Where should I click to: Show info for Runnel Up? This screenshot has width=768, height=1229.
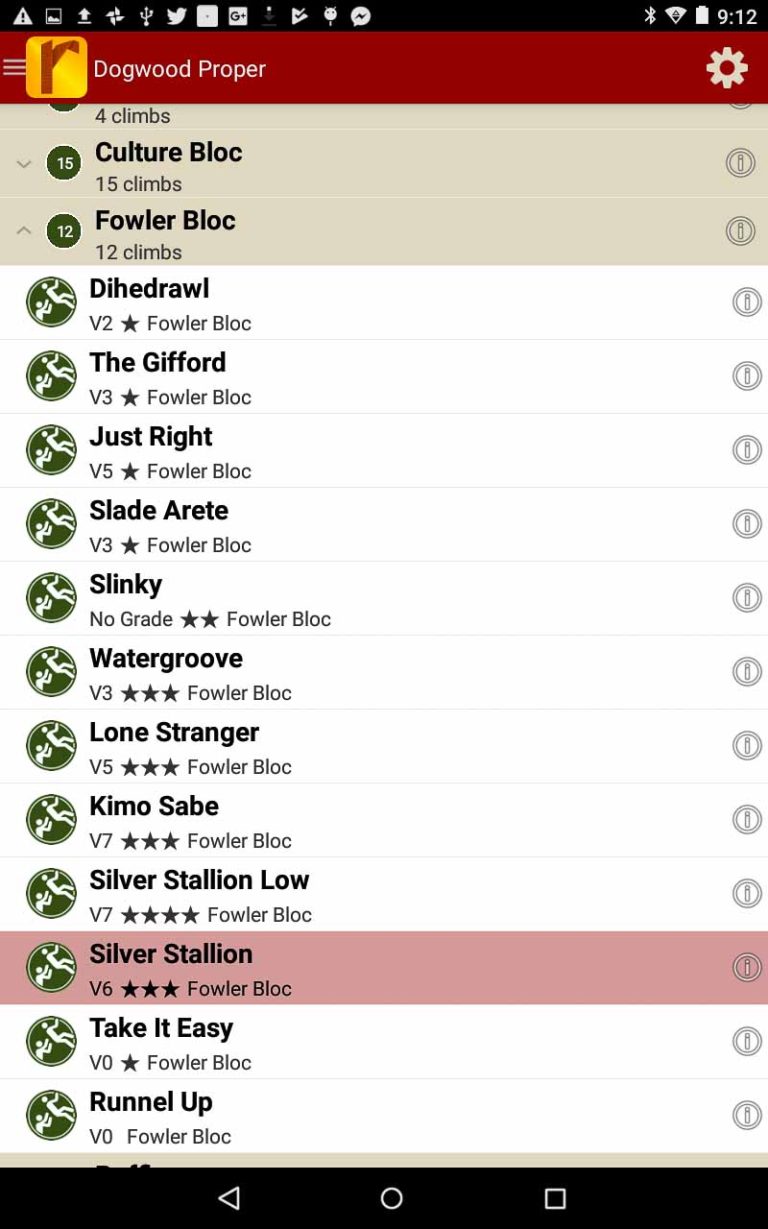(746, 1115)
